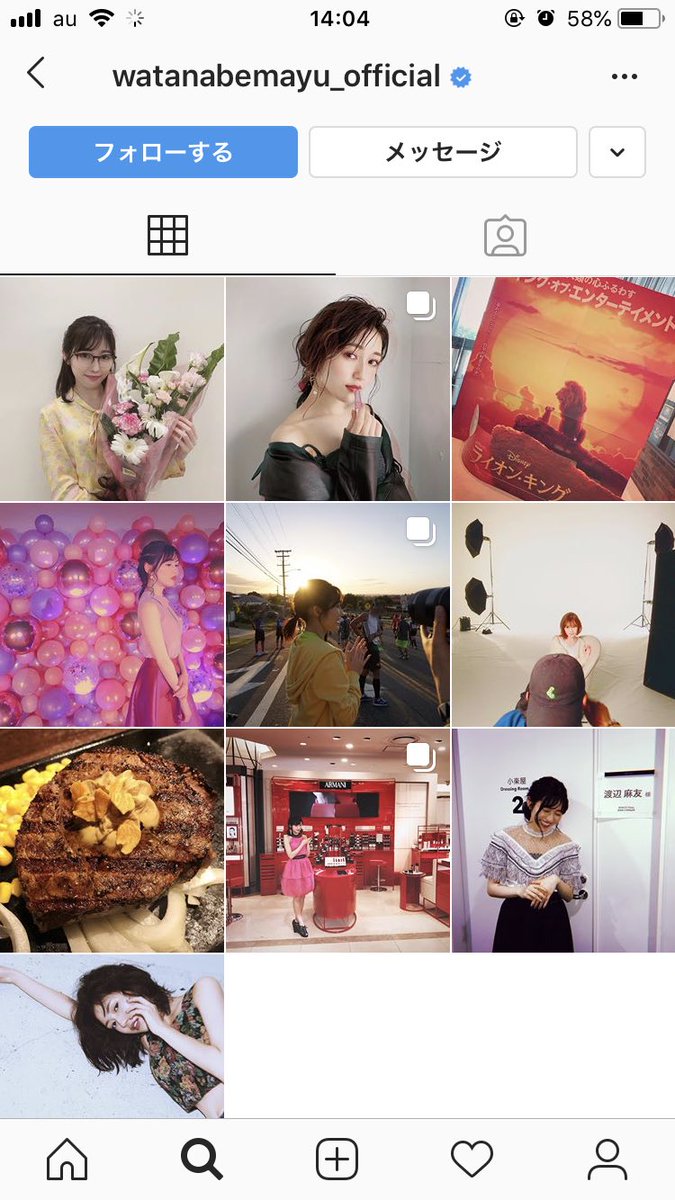Open the dressing room door post
The width and height of the screenshot is (675, 1200).
[x=563, y=841]
